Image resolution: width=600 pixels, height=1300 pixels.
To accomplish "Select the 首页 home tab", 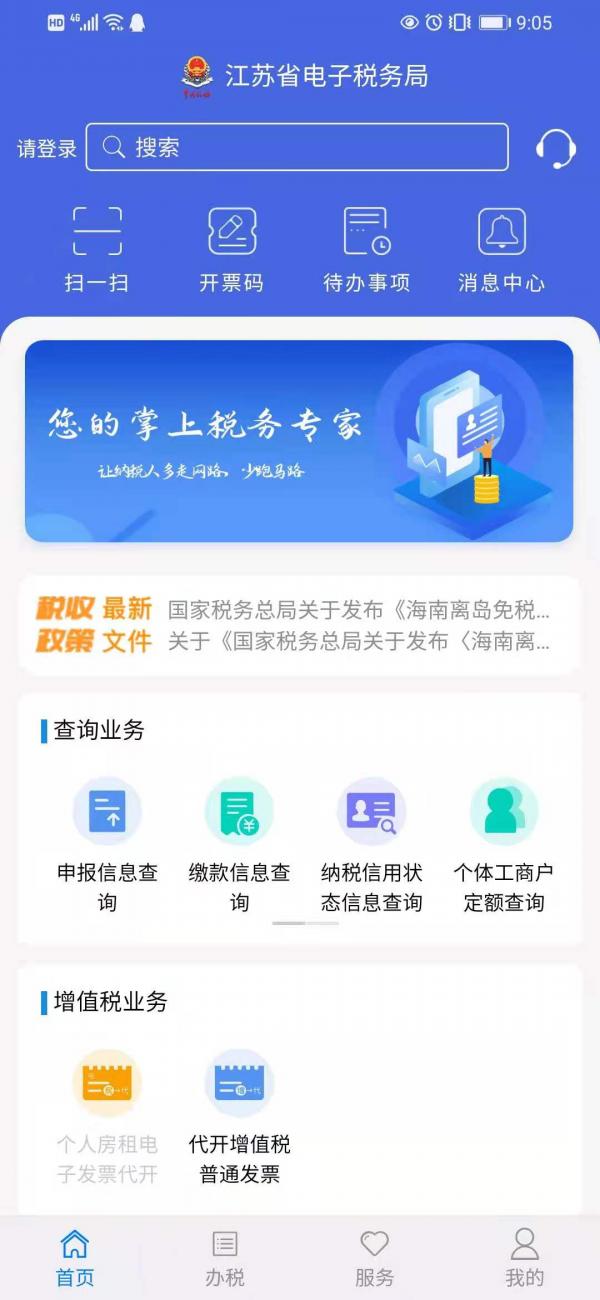I will tap(75, 1258).
